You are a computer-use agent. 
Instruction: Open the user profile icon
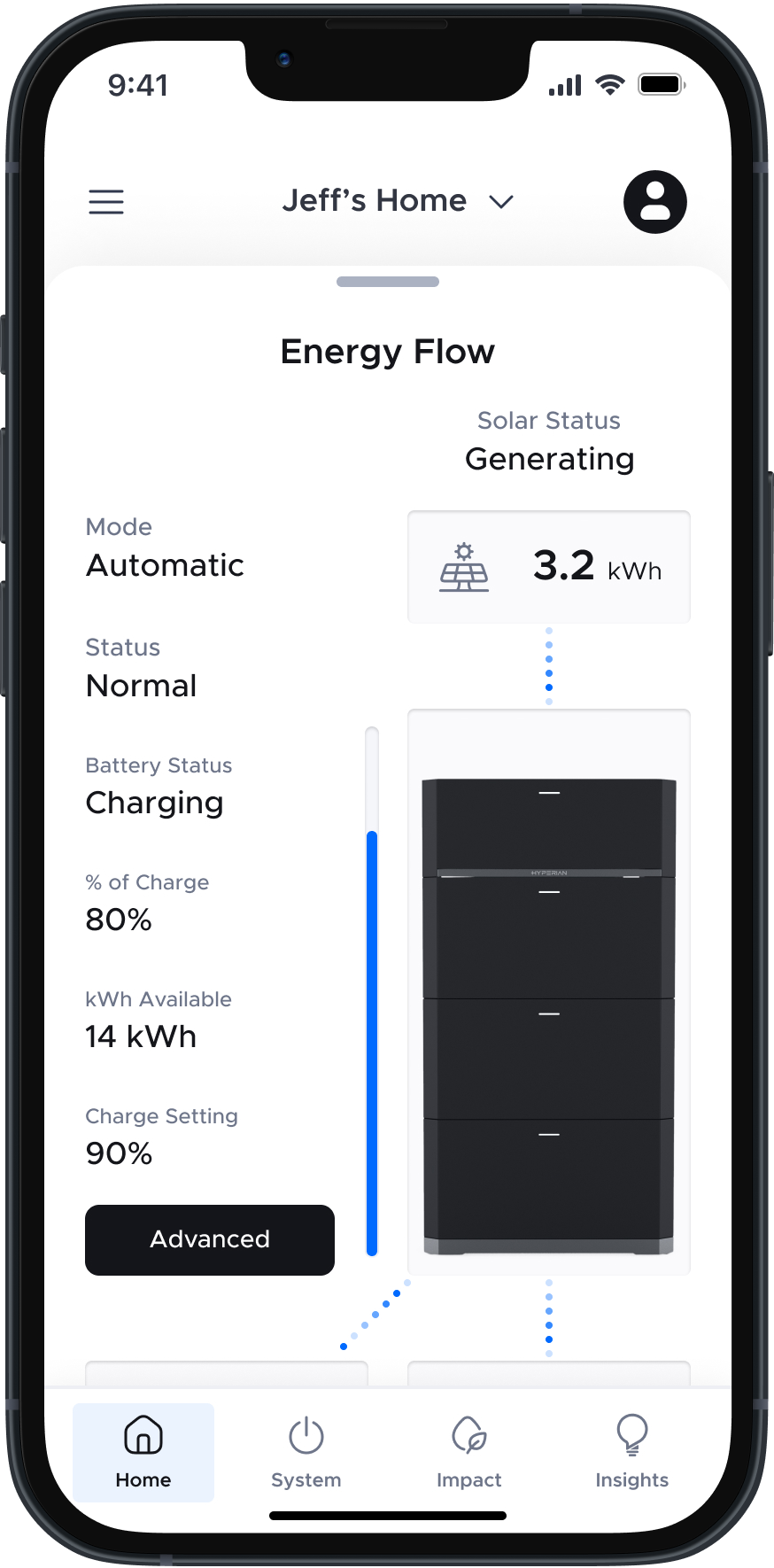[654, 202]
